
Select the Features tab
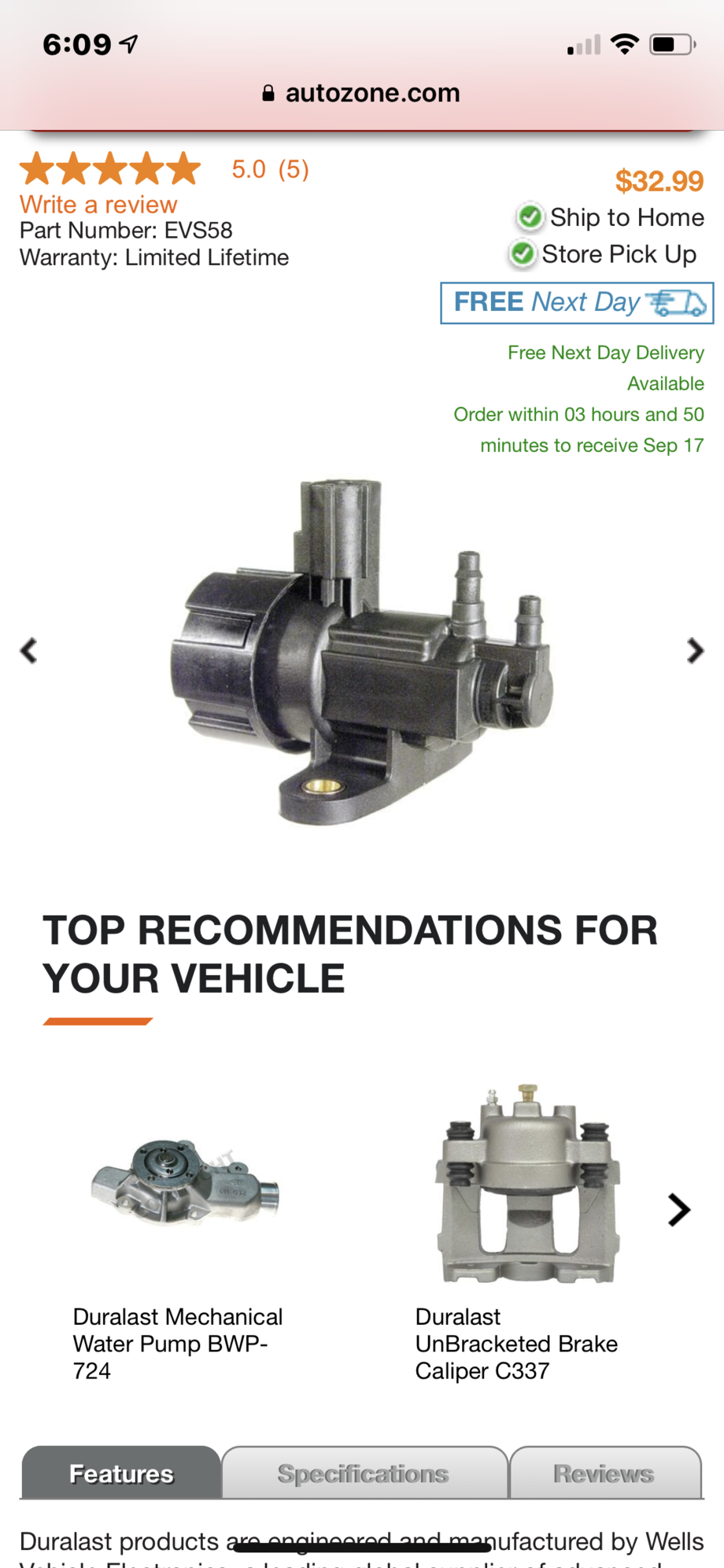coord(121,1474)
